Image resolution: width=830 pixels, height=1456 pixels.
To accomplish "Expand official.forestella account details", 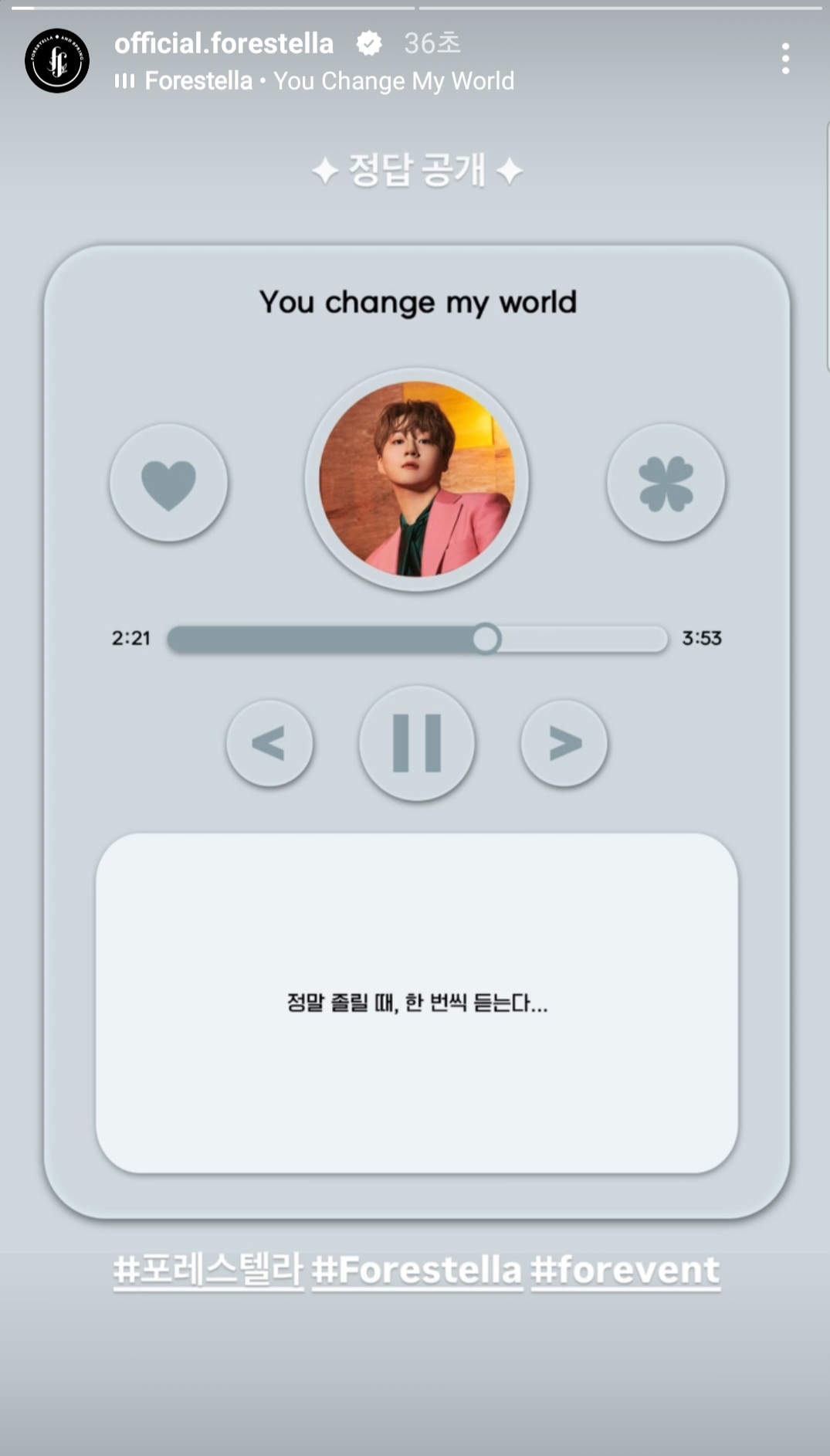I will click(x=222, y=44).
